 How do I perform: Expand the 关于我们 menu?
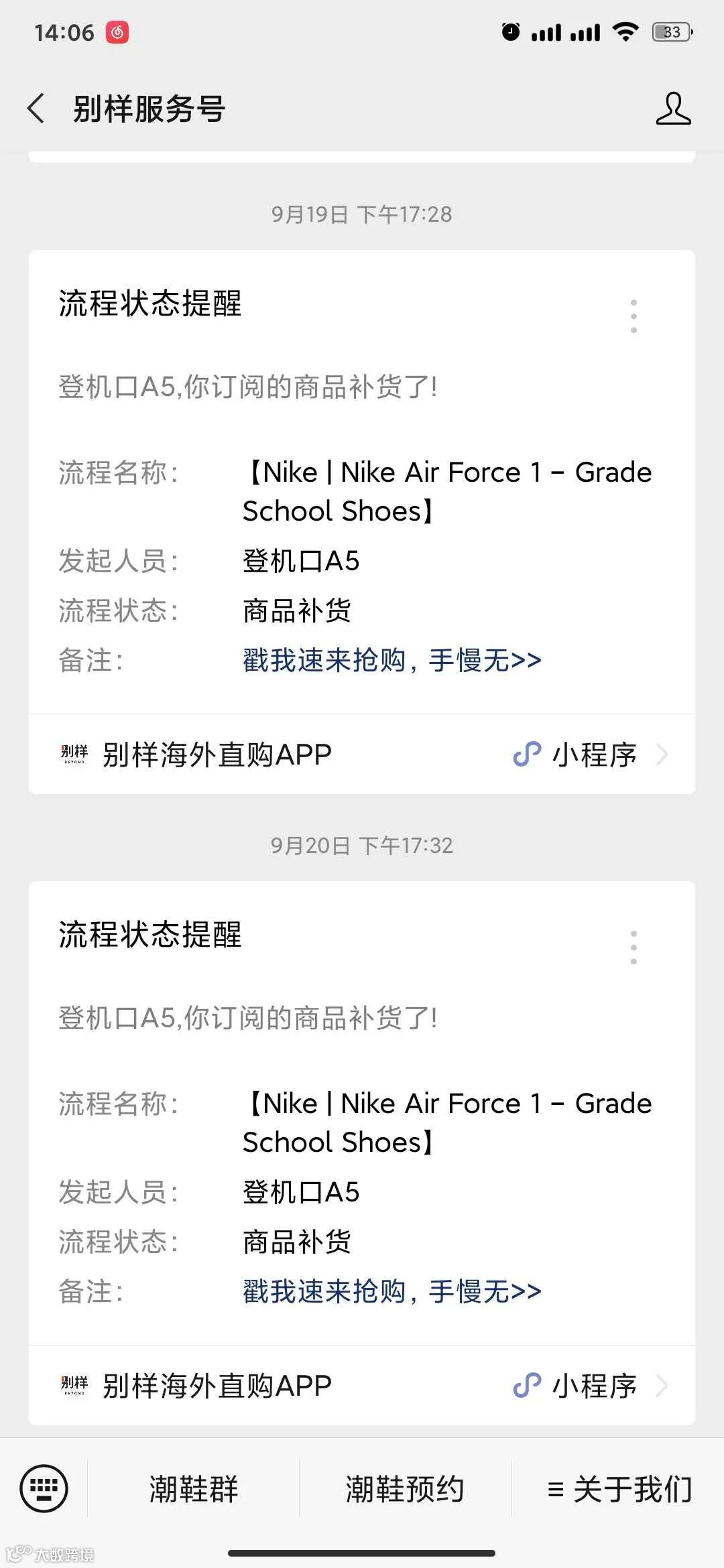(x=619, y=1489)
